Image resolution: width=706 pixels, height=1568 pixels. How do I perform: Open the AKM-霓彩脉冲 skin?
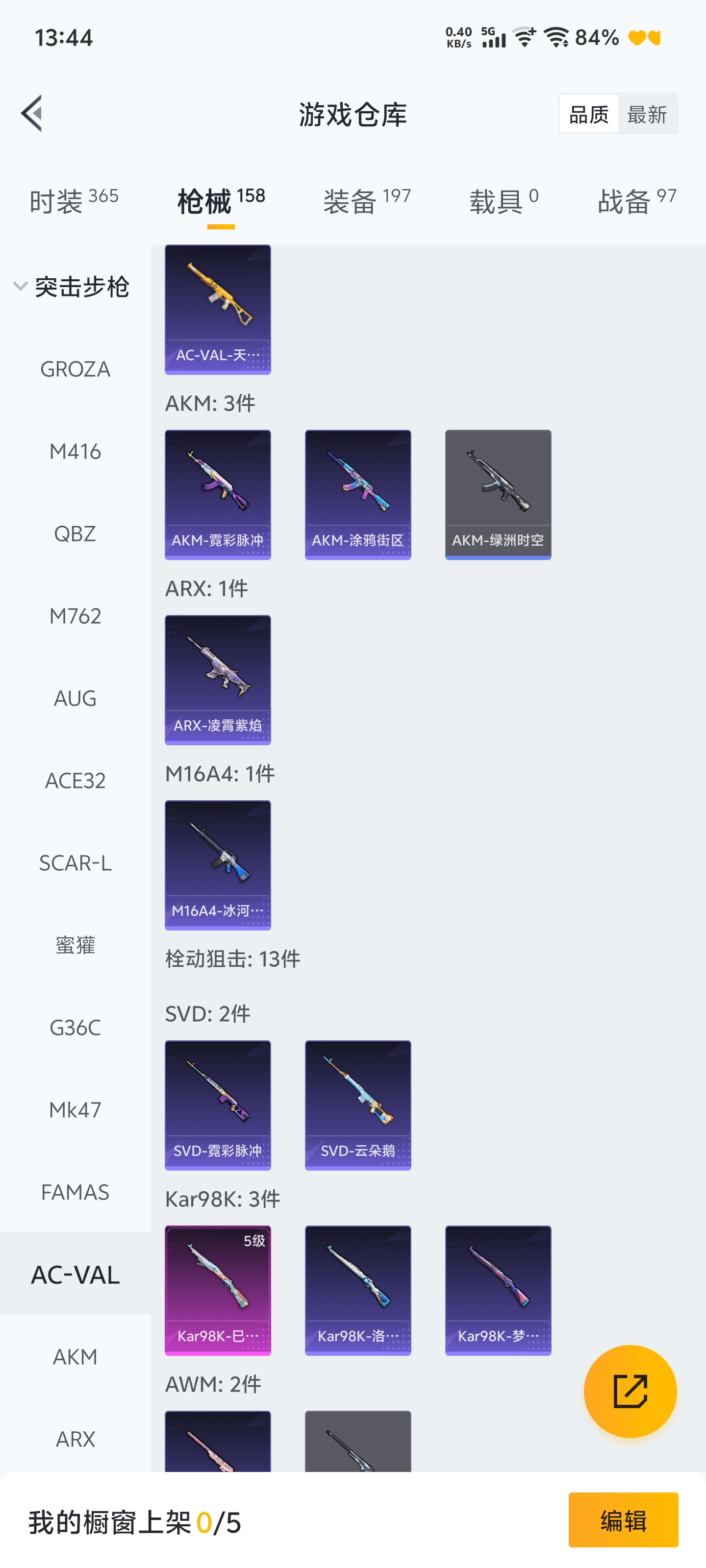point(218,494)
